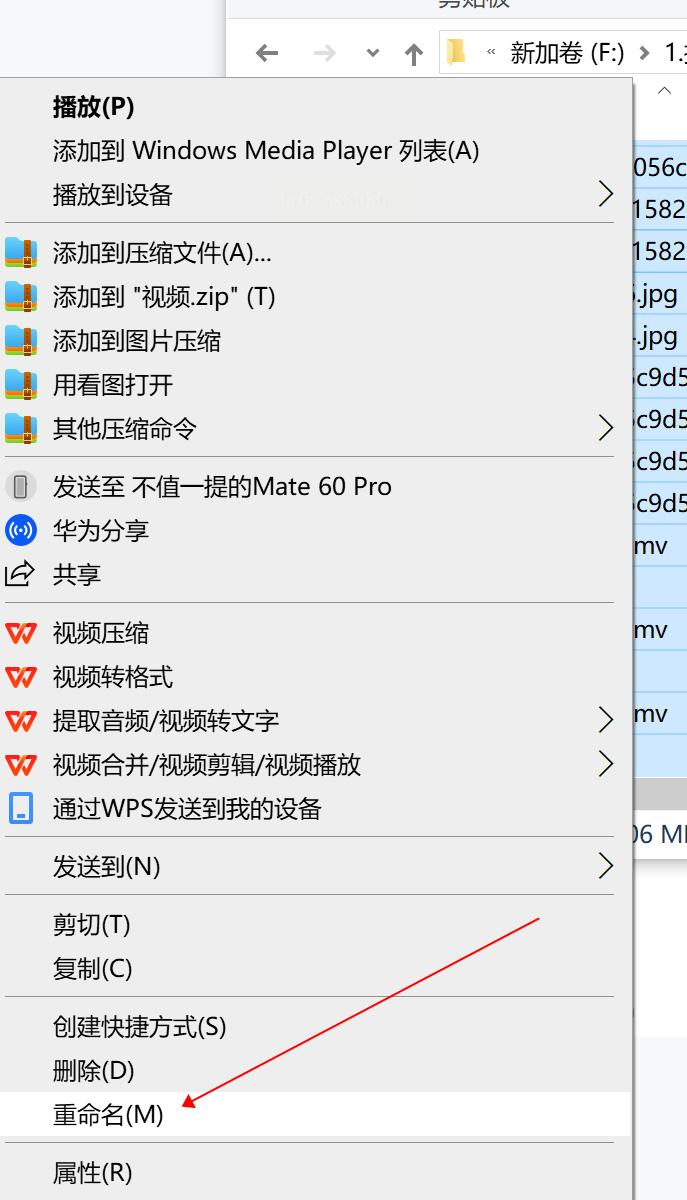Select 通过WPS发送到我的设备
This screenshot has width=687, height=1200.
(186, 809)
